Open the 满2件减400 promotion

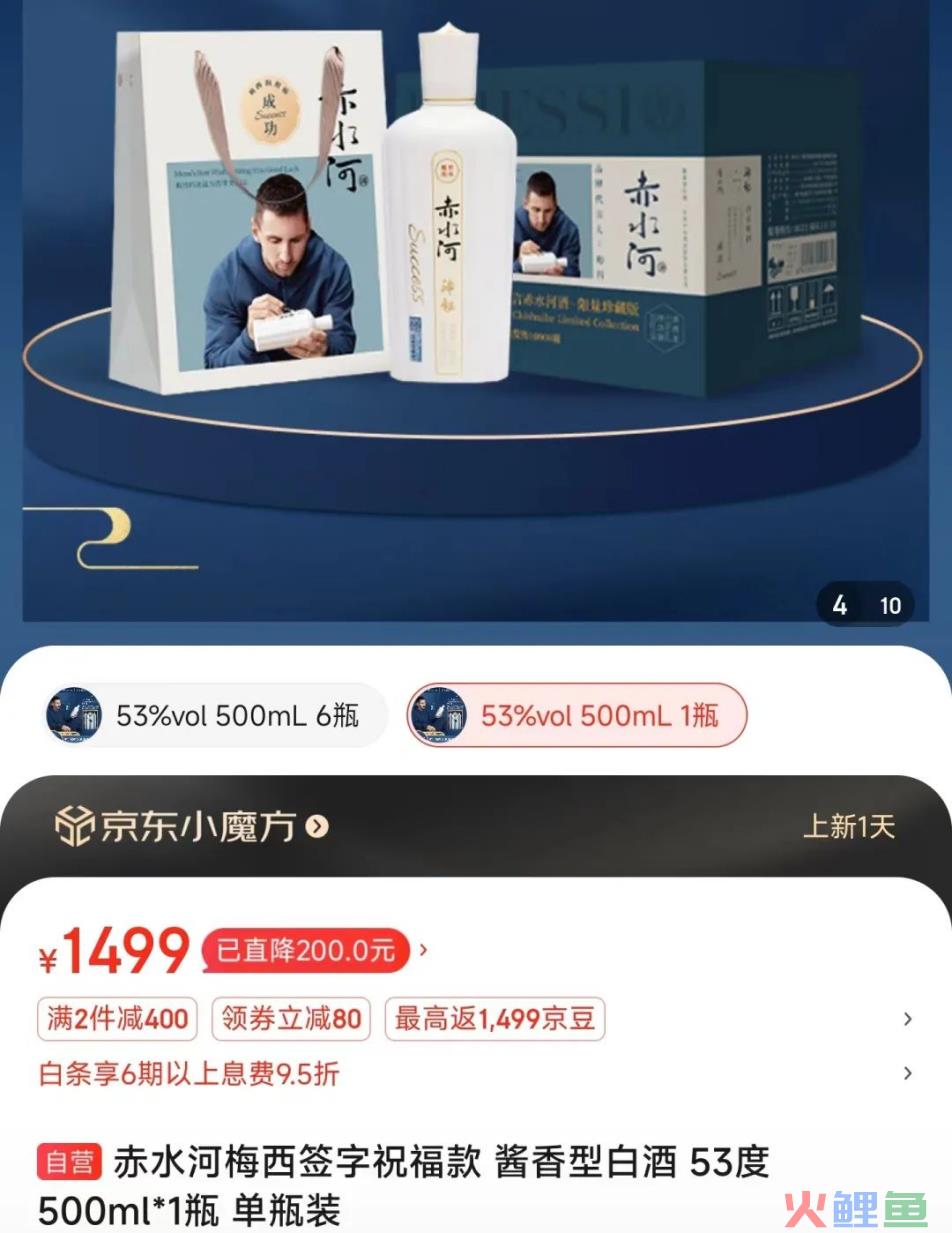coord(118,1019)
